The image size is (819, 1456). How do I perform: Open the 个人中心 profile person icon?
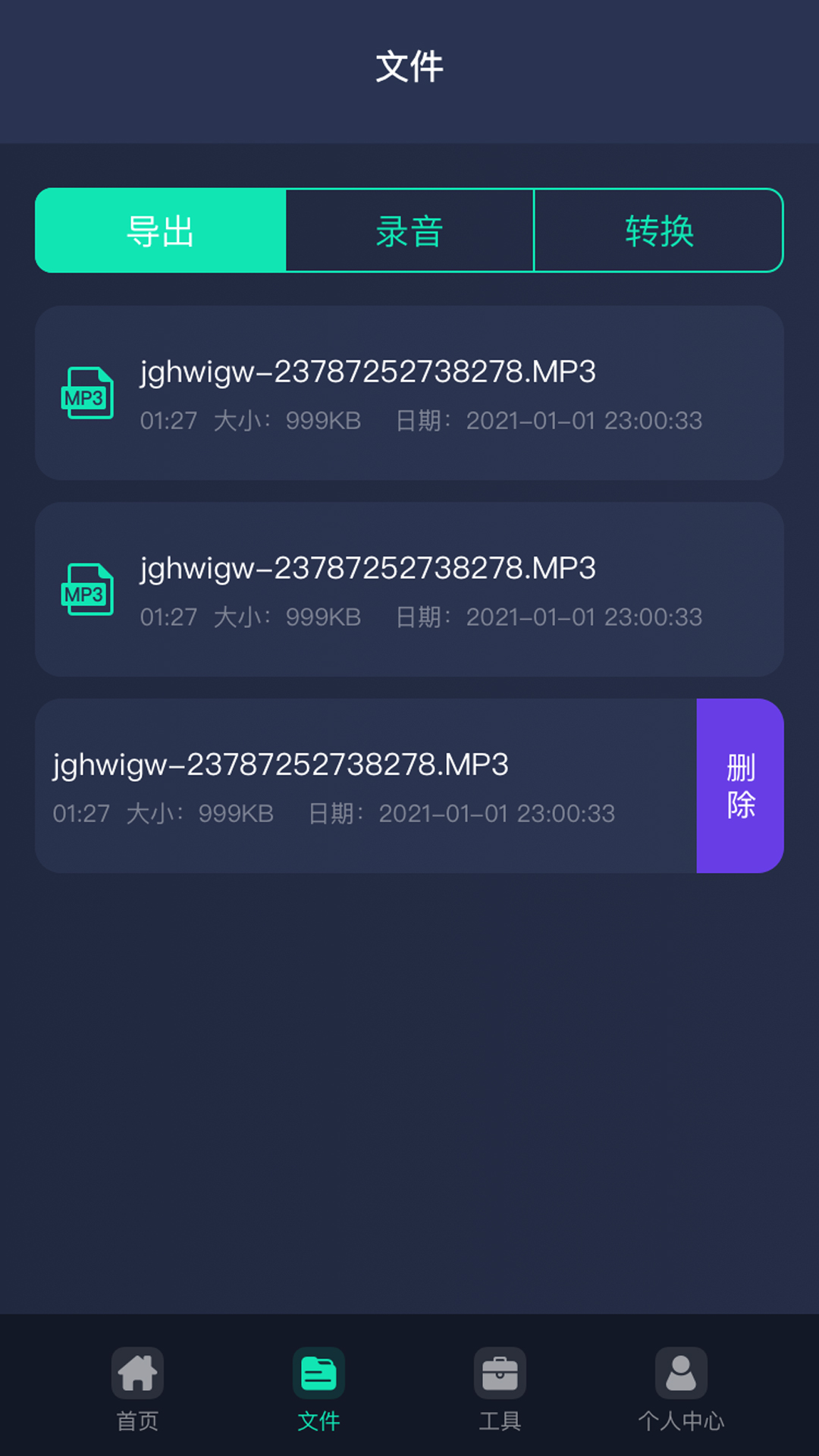681,1371
